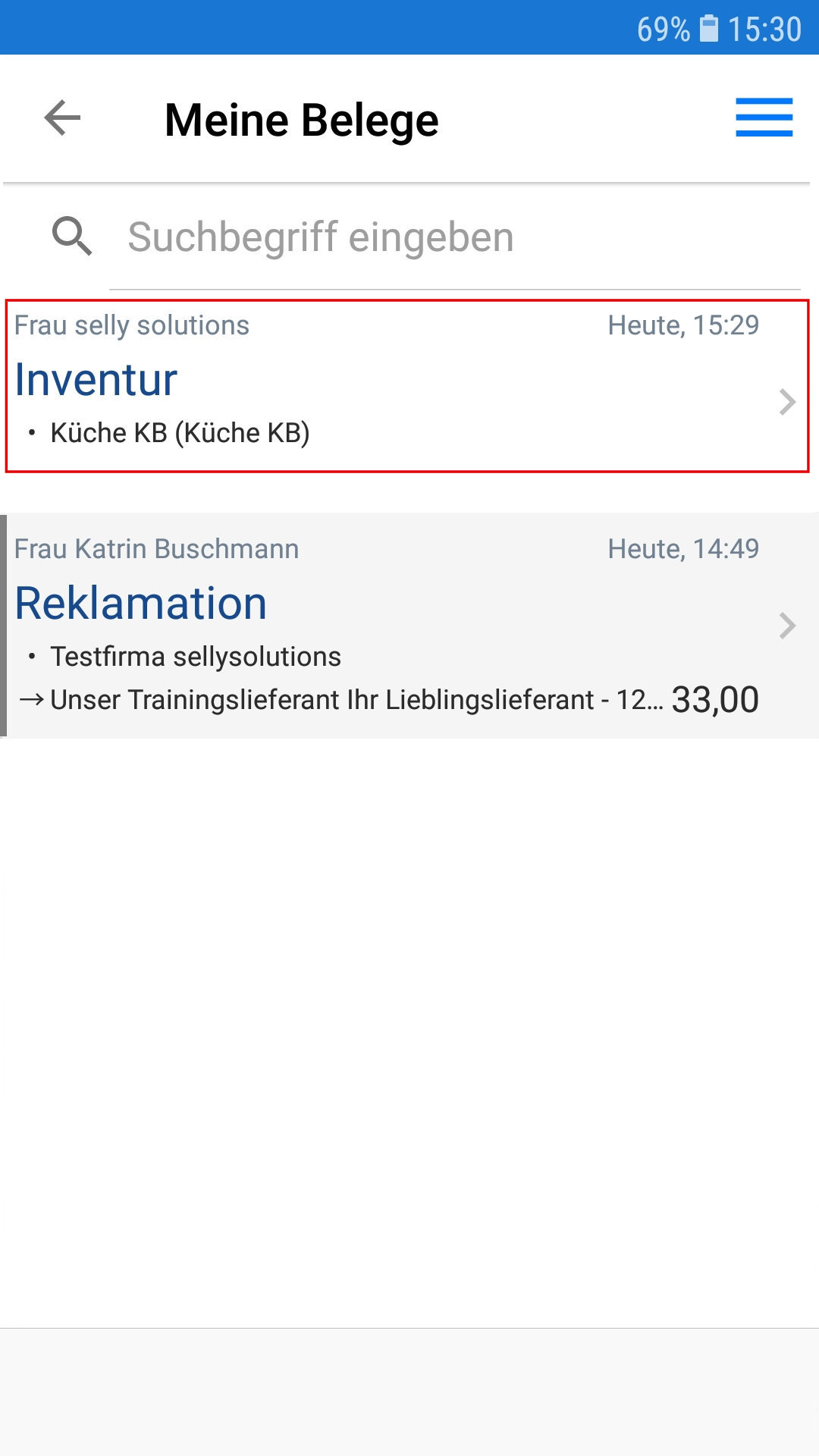
Task: Go back using the arrow icon
Action: coord(62,118)
